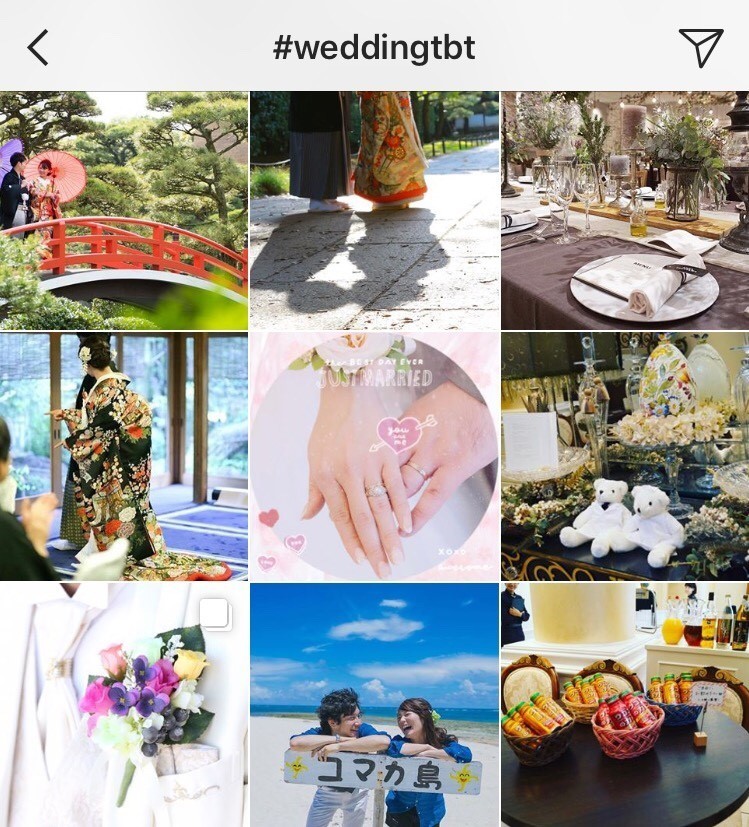749x827 pixels.
Task: Select the black floral kimono bride photo
Action: 124,454
